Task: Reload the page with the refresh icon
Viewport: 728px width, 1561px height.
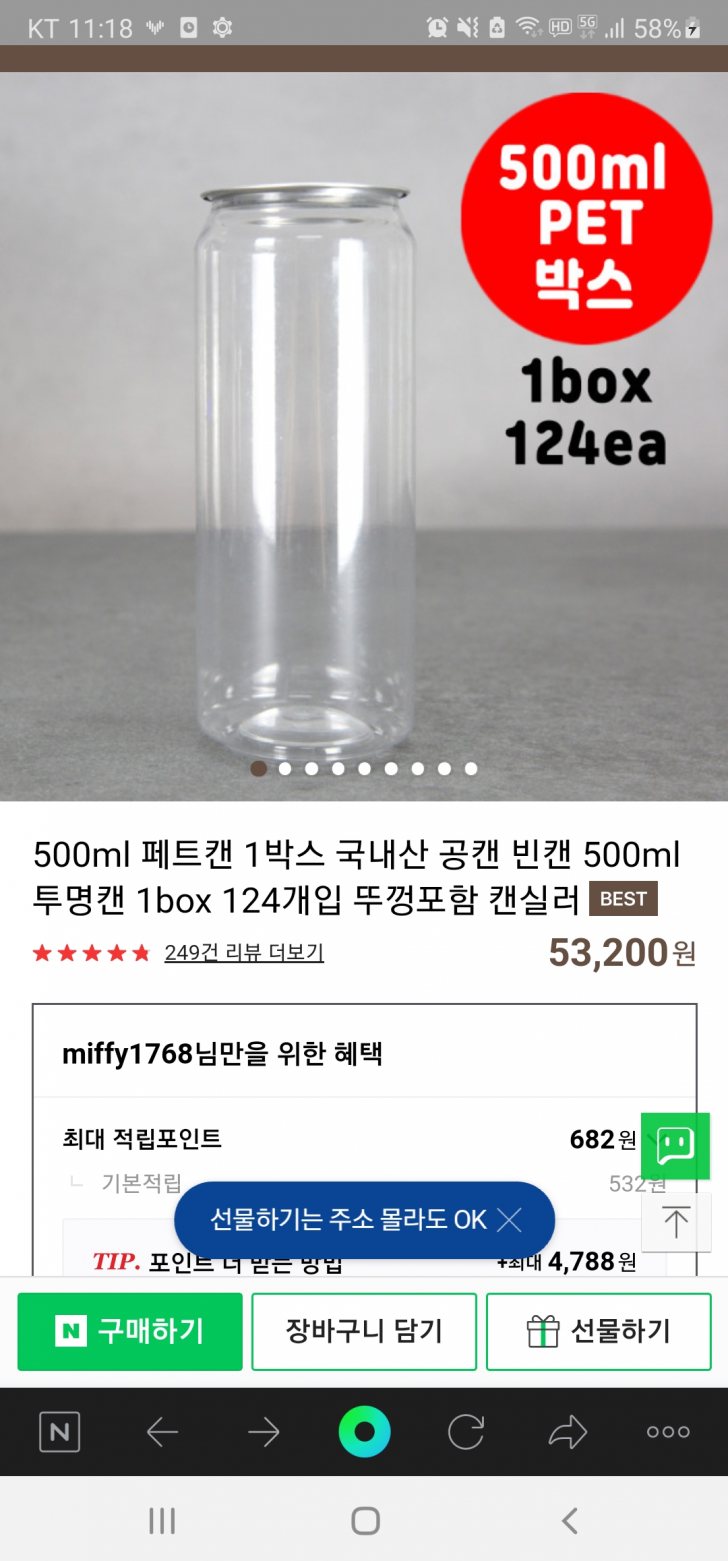Action: [466, 1433]
